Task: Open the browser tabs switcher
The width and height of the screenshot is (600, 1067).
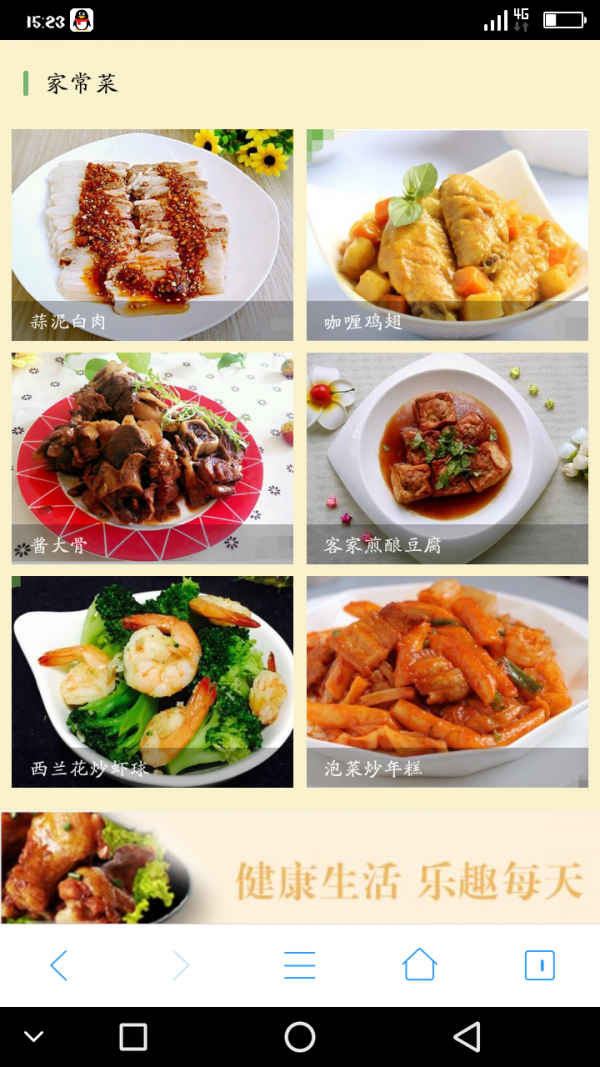Action: coord(539,965)
